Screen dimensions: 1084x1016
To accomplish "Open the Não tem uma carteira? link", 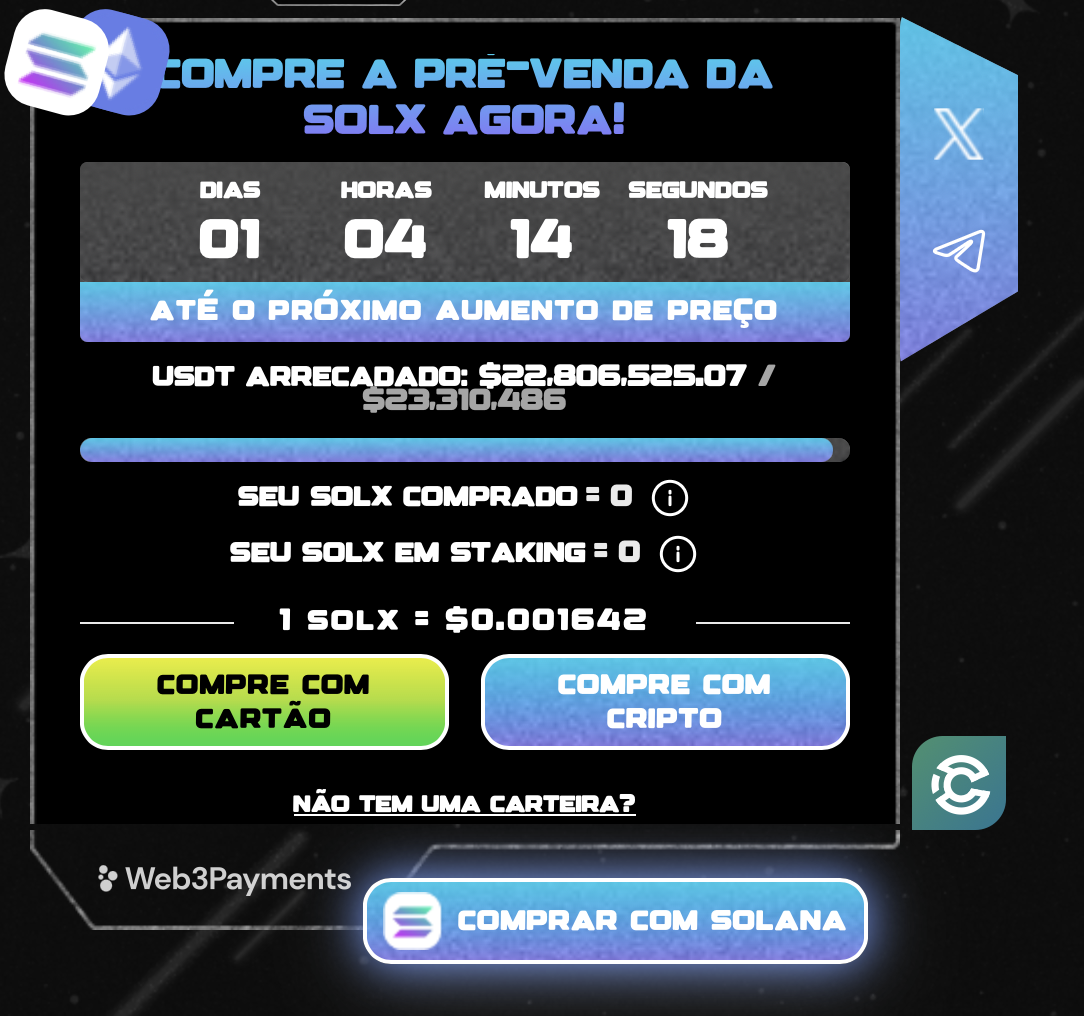I will (464, 804).
